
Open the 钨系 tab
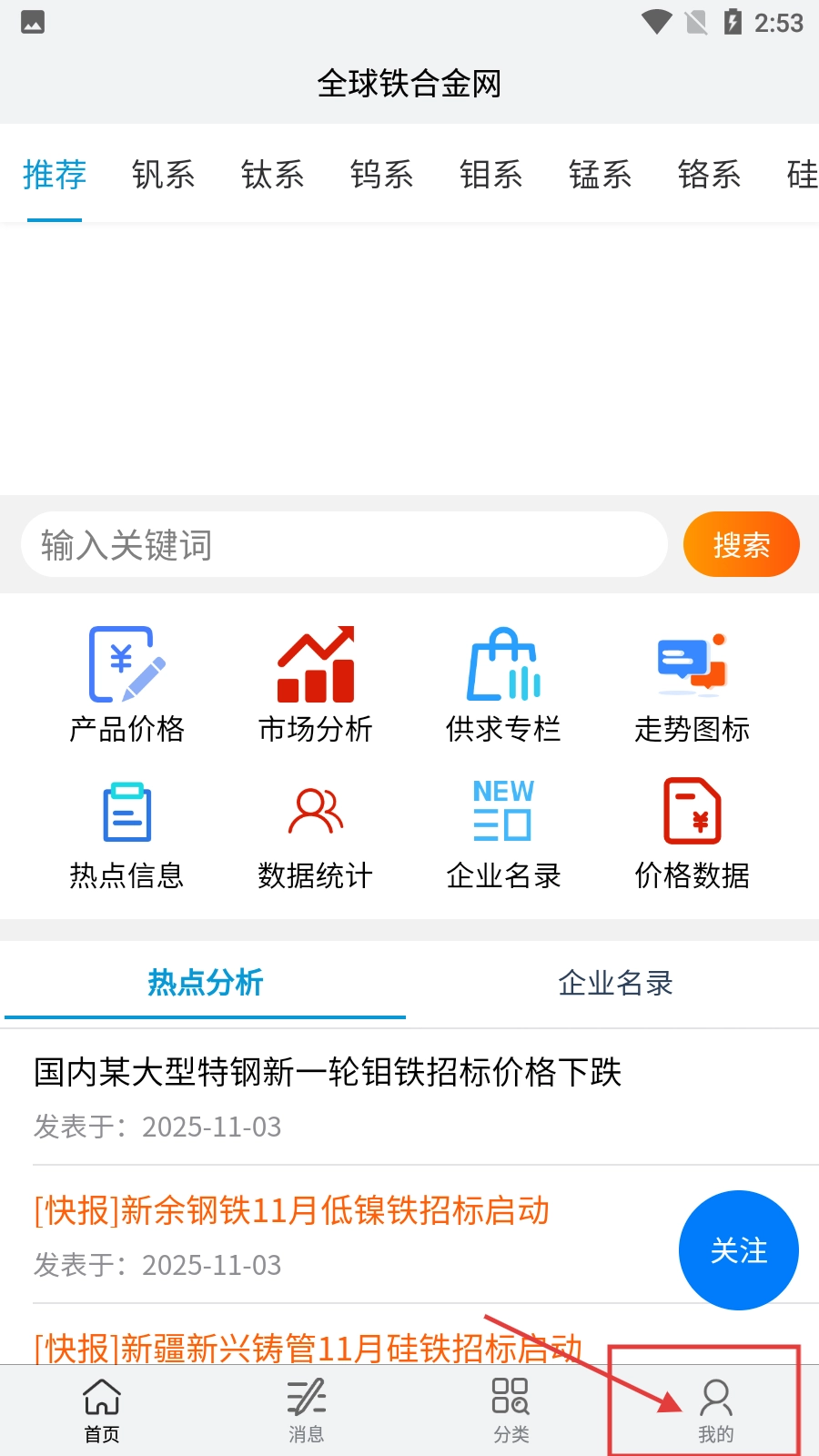point(381,174)
